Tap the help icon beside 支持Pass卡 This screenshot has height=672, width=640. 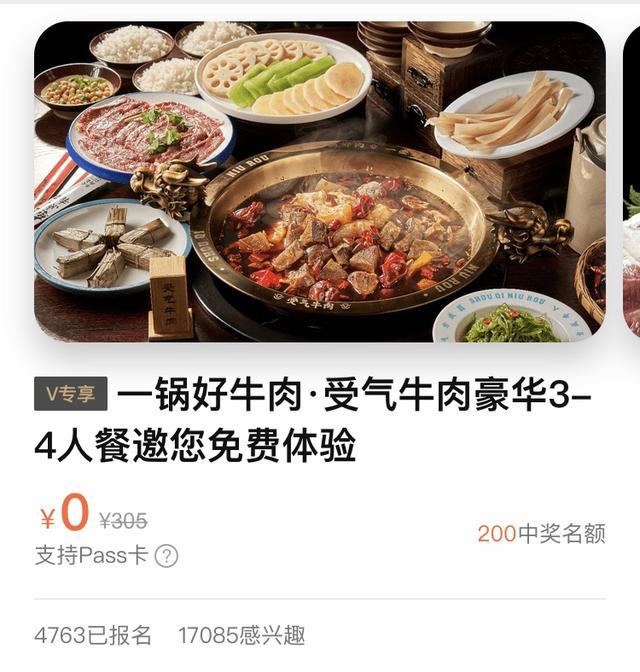(167, 556)
